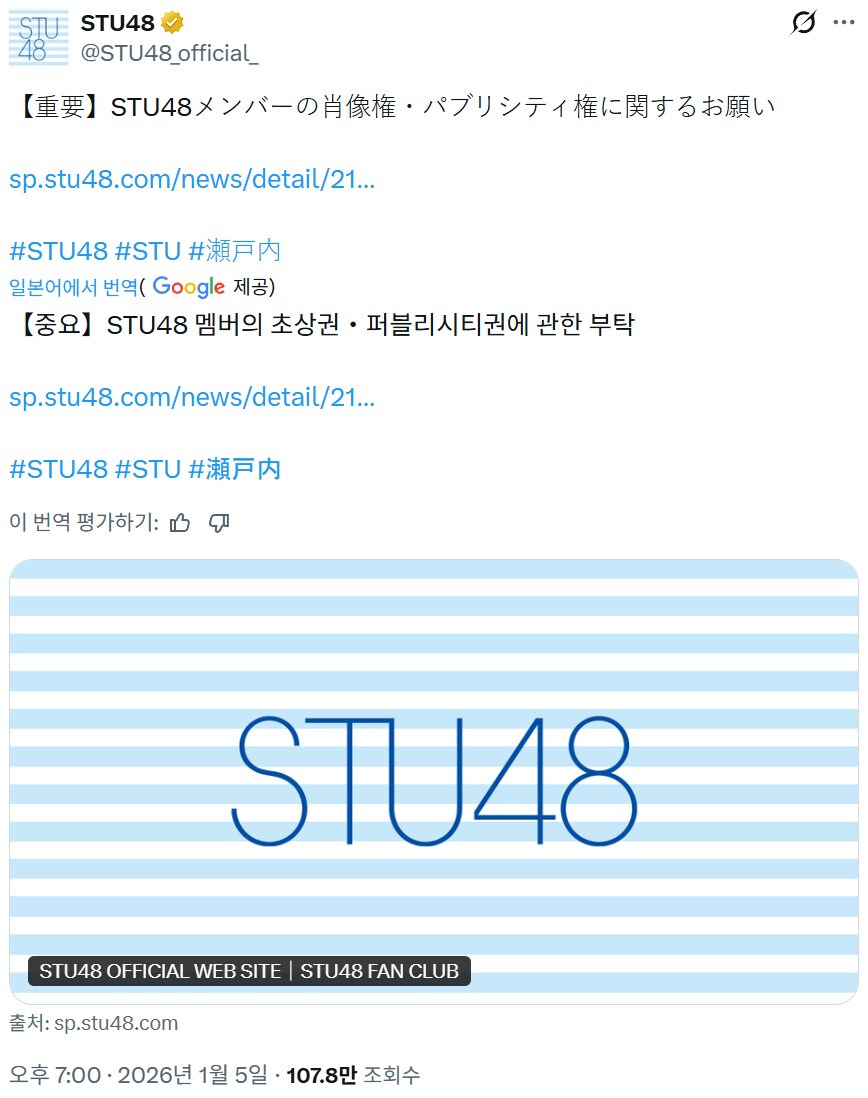Open the sp.stu48.com link in the translated text

[192, 397]
